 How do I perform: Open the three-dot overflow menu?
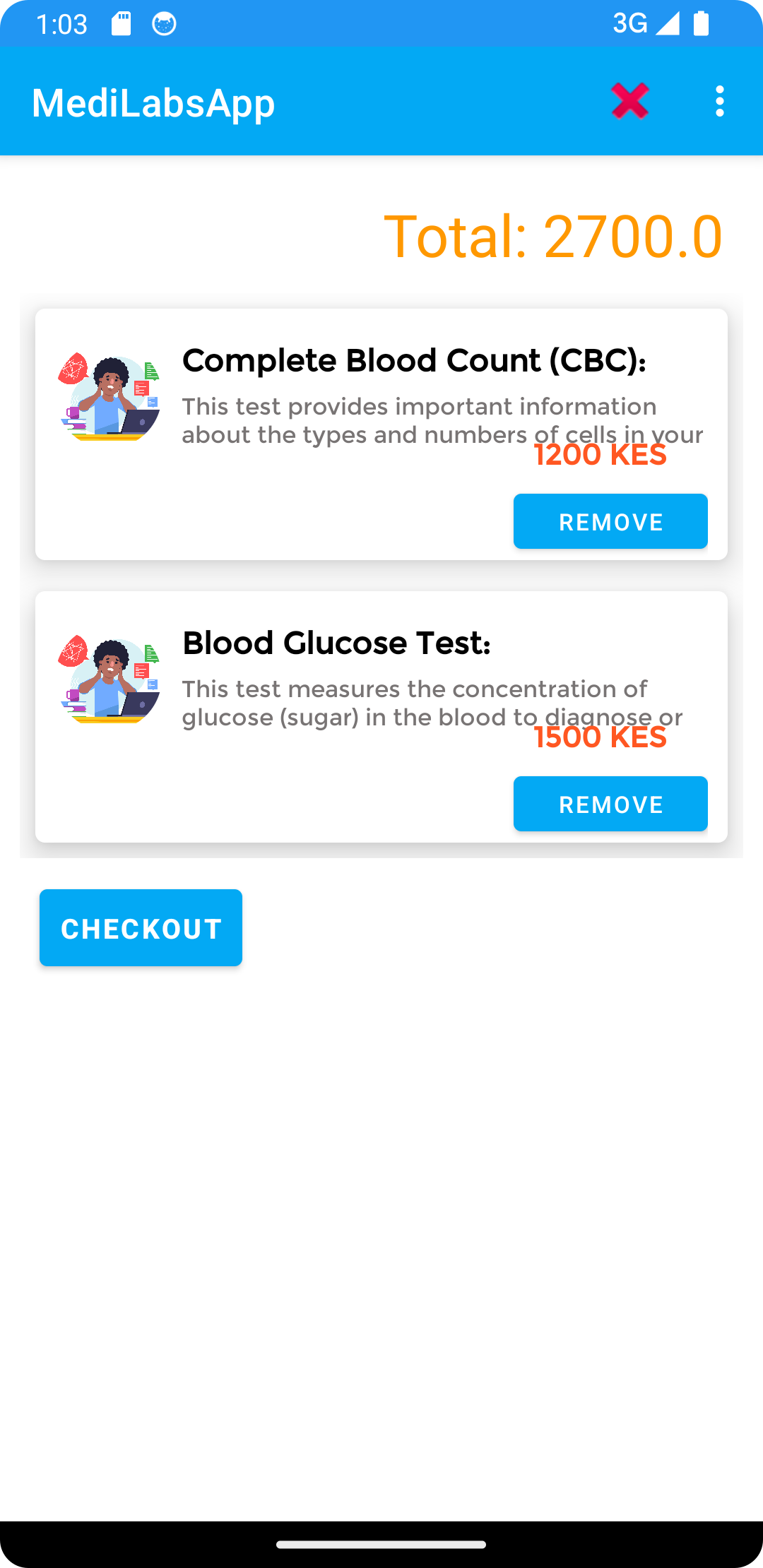(719, 101)
